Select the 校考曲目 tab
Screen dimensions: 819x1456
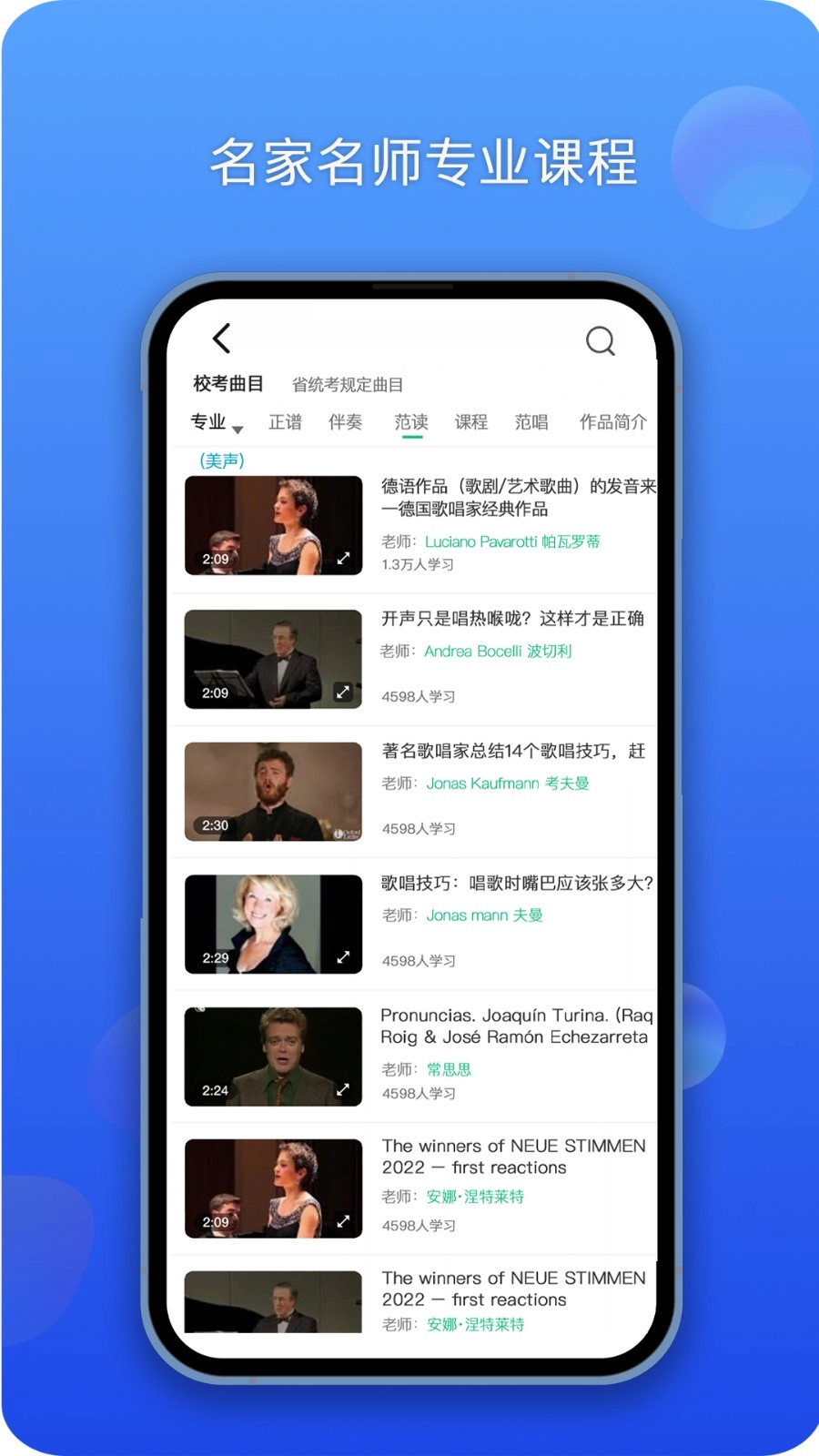point(227,382)
